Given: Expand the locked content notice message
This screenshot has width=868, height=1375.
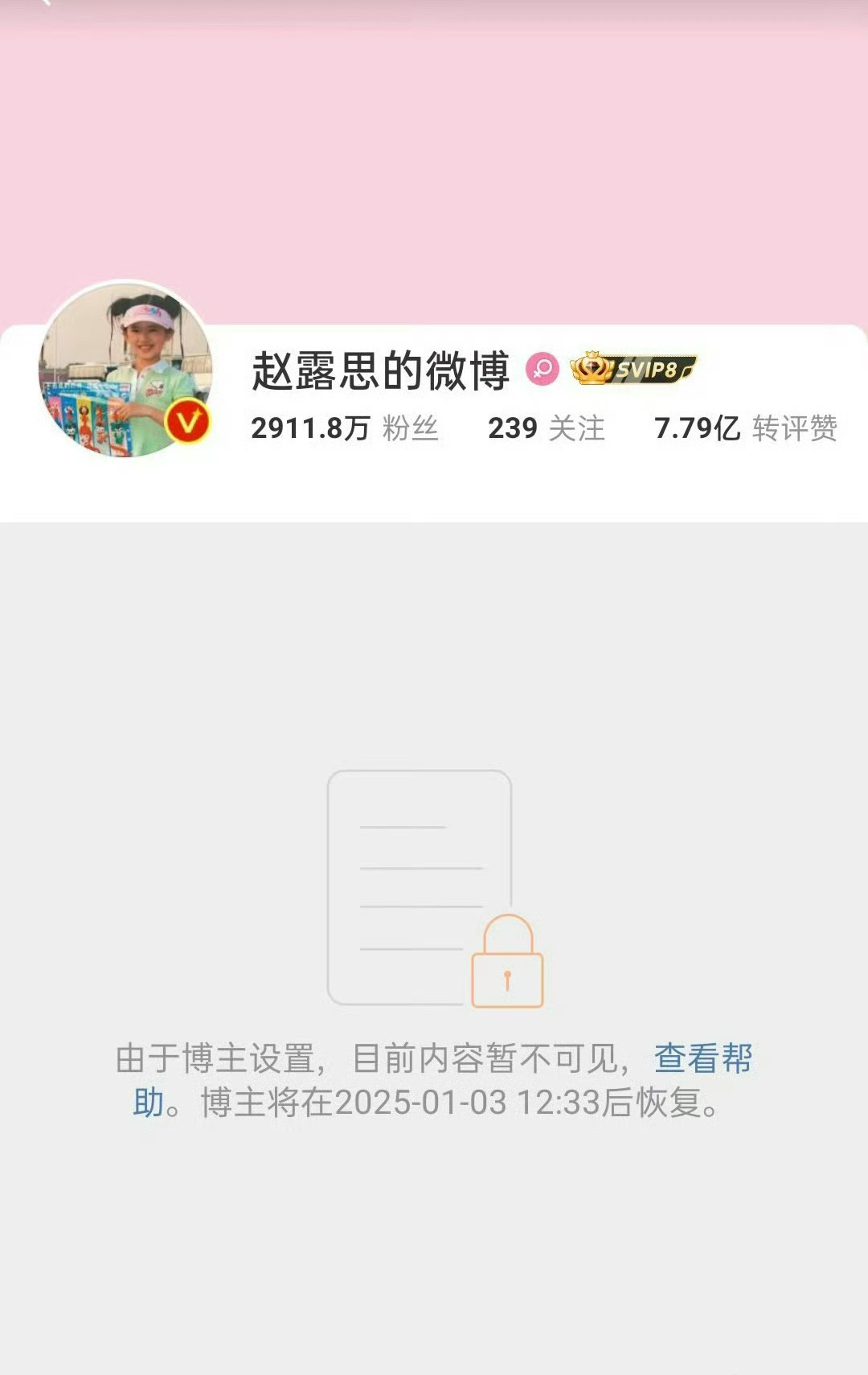Looking at the screenshot, I should (x=434, y=1081).
